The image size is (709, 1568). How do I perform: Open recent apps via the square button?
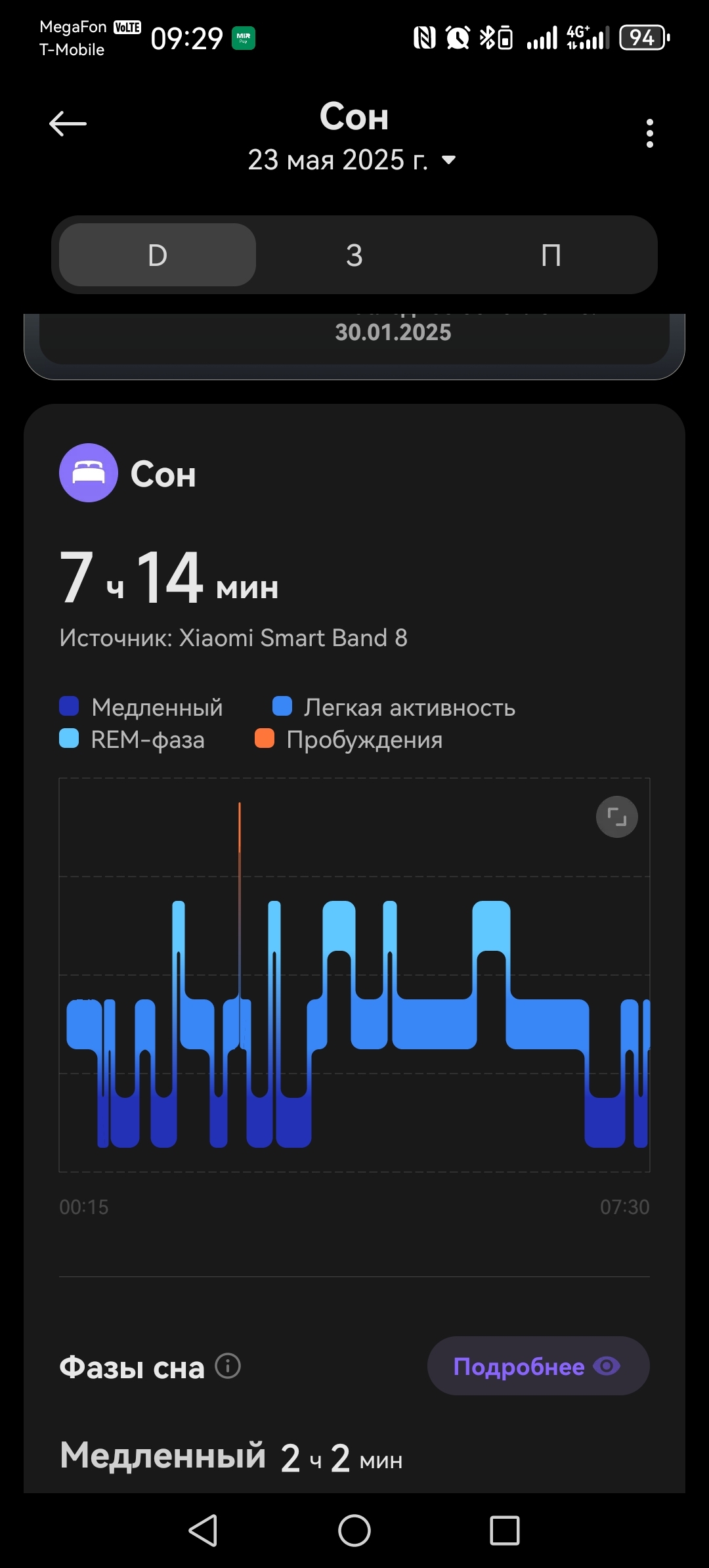click(x=505, y=1531)
